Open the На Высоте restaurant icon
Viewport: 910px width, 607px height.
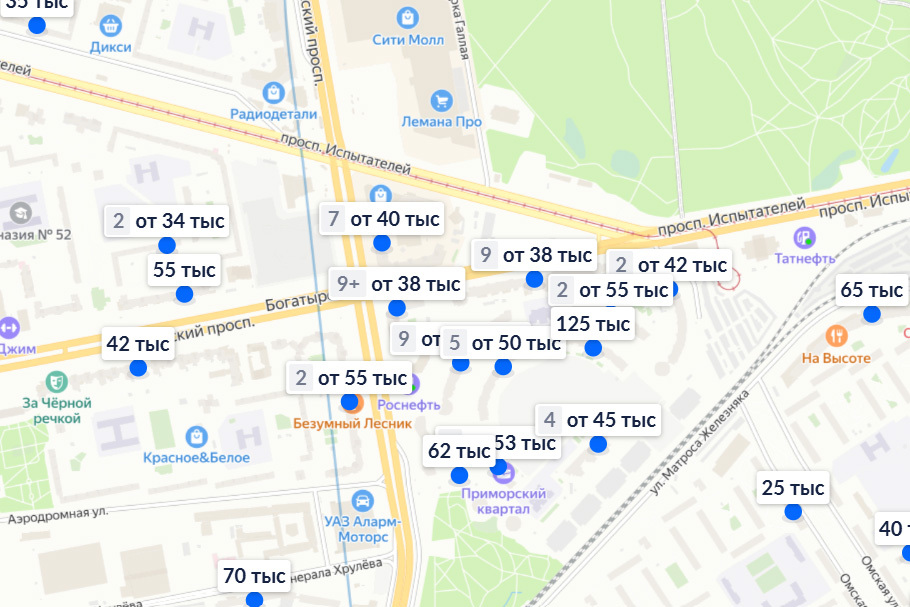[x=838, y=336]
